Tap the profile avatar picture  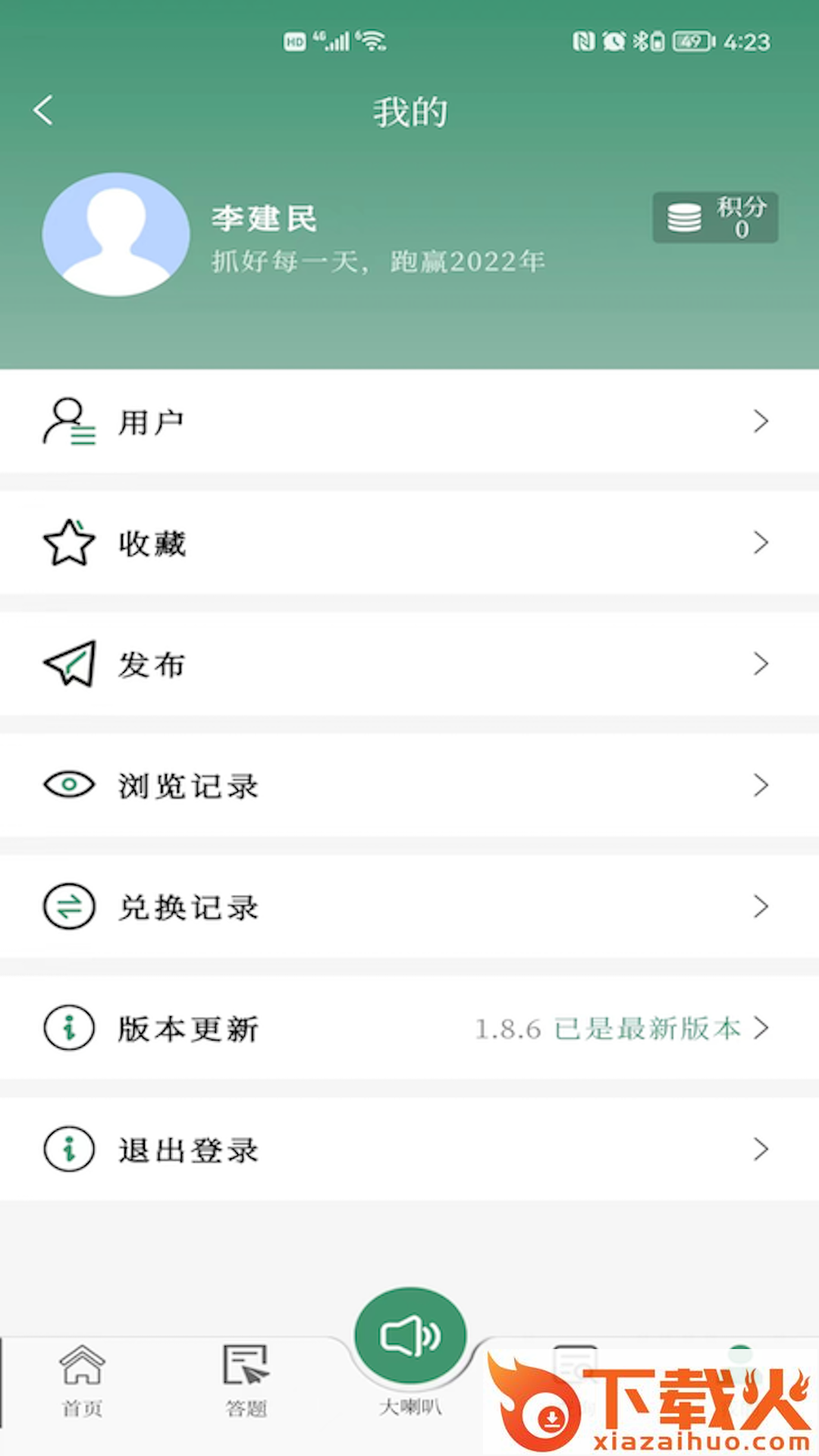tap(116, 234)
